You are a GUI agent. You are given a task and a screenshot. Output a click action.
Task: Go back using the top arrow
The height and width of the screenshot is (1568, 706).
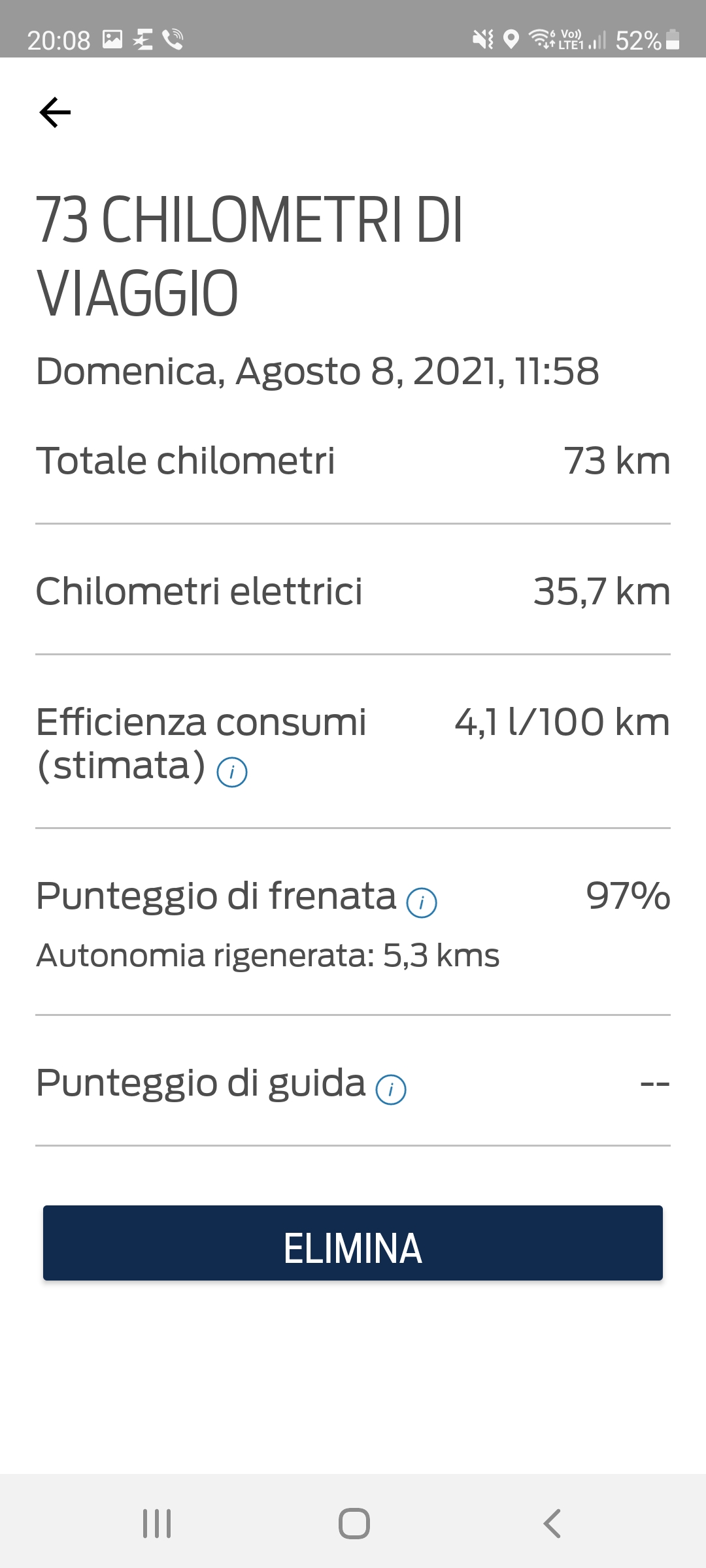coord(55,112)
